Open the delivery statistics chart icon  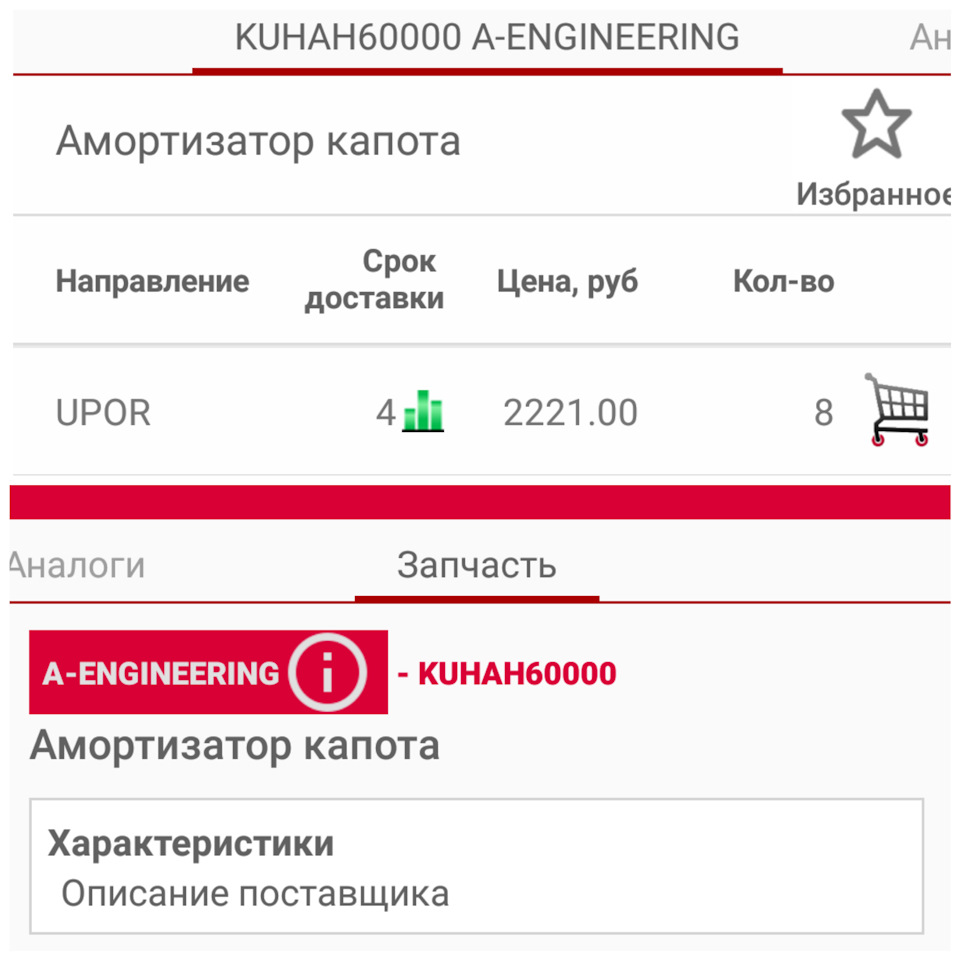pos(423,412)
